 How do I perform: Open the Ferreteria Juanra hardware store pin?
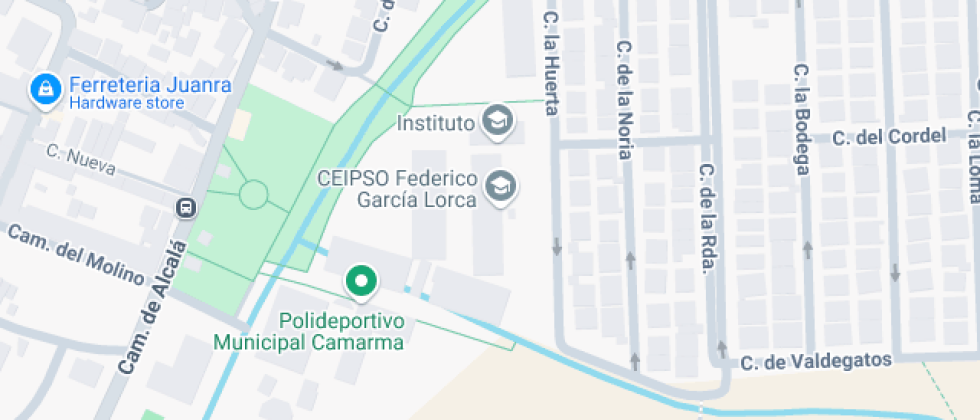[46, 91]
